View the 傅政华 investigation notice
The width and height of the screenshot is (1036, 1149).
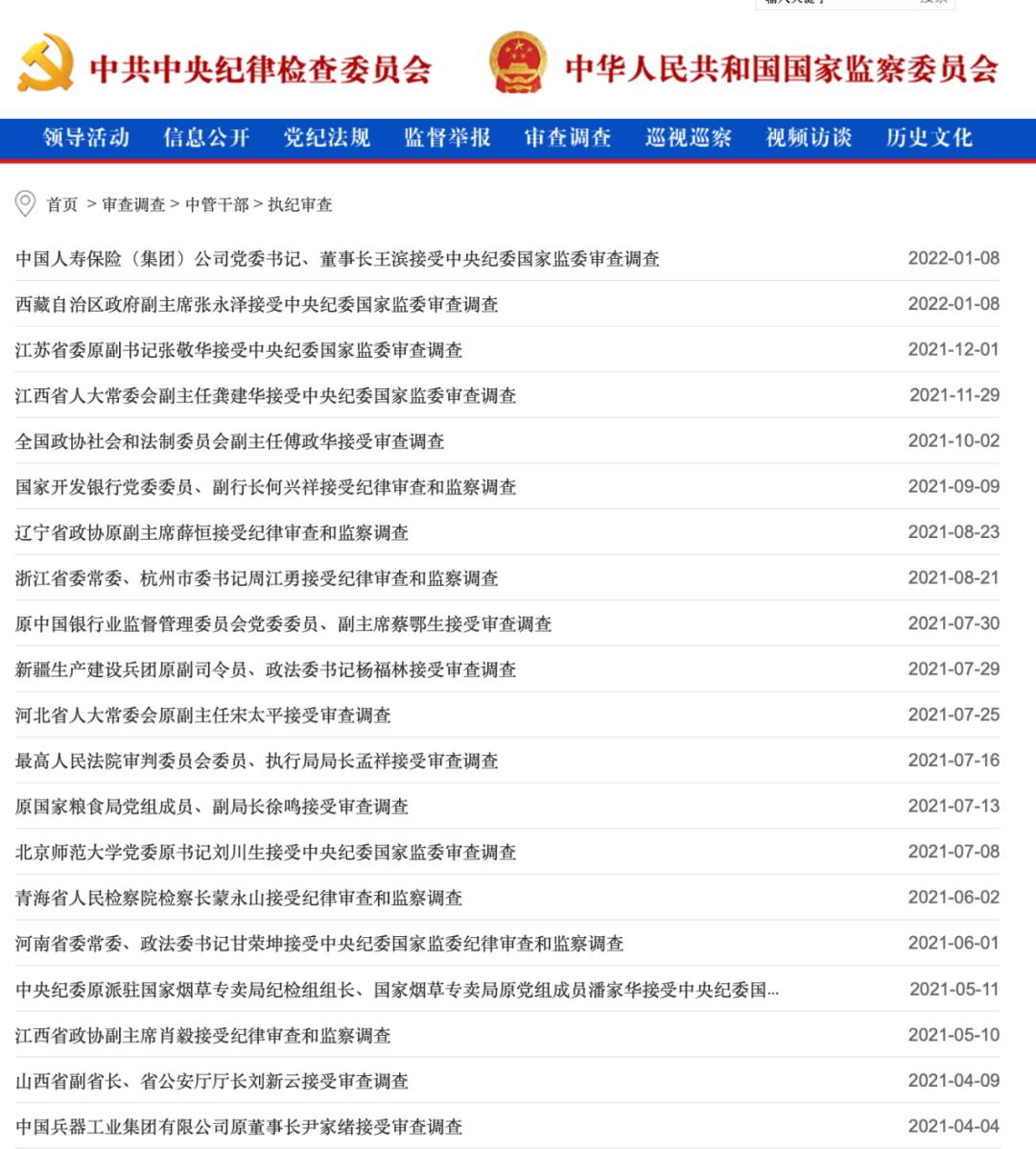229,442
